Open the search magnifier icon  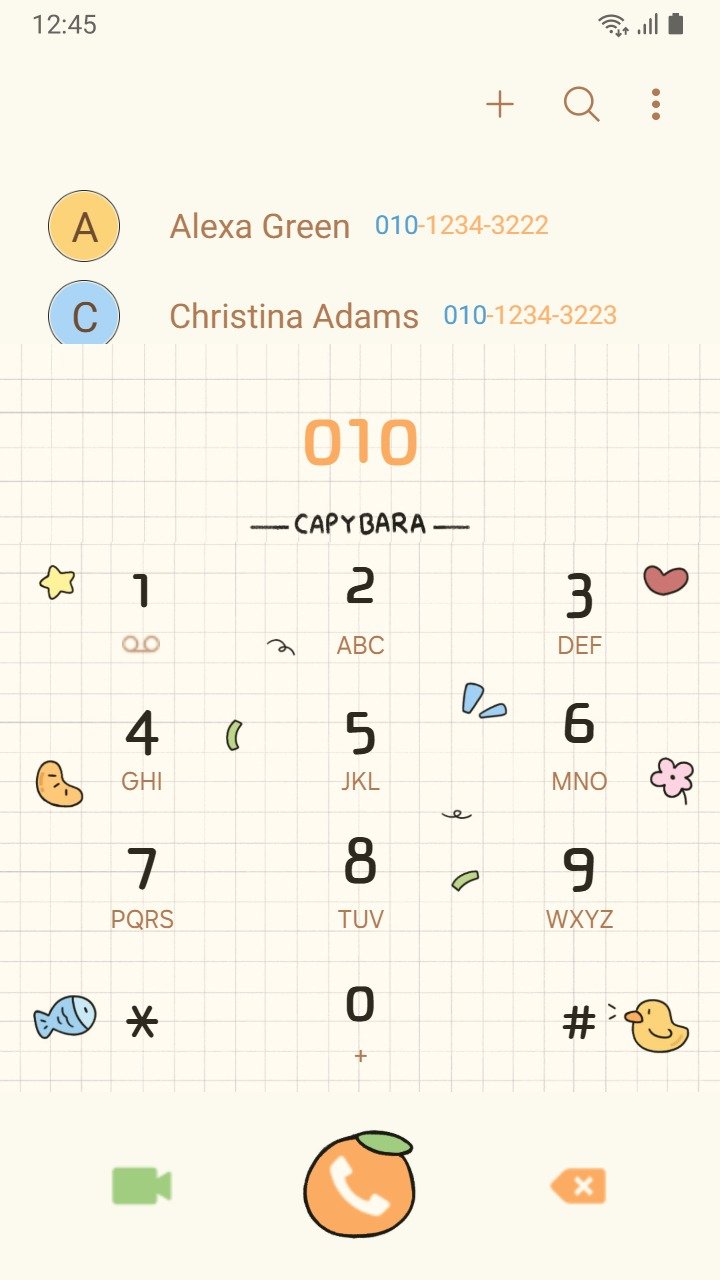(x=580, y=104)
